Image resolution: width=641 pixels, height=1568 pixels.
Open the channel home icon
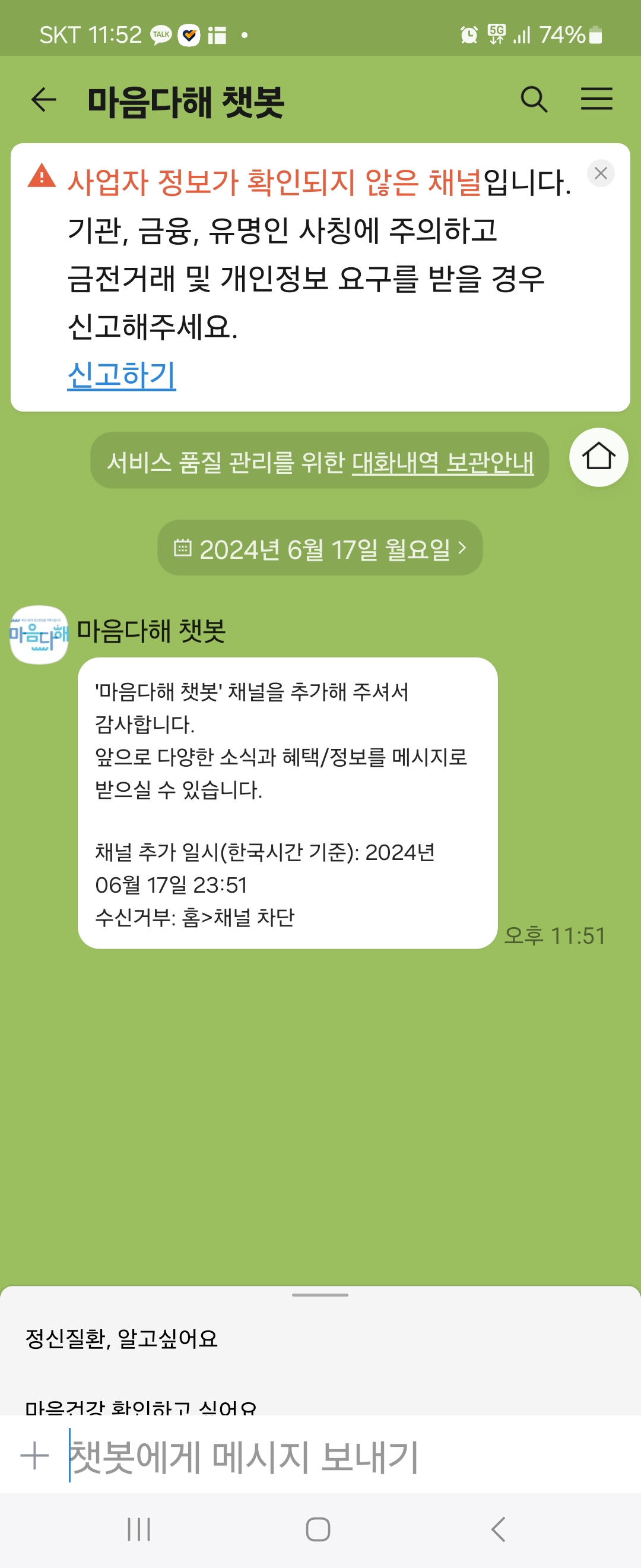pyautogui.click(x=598, y=457)
